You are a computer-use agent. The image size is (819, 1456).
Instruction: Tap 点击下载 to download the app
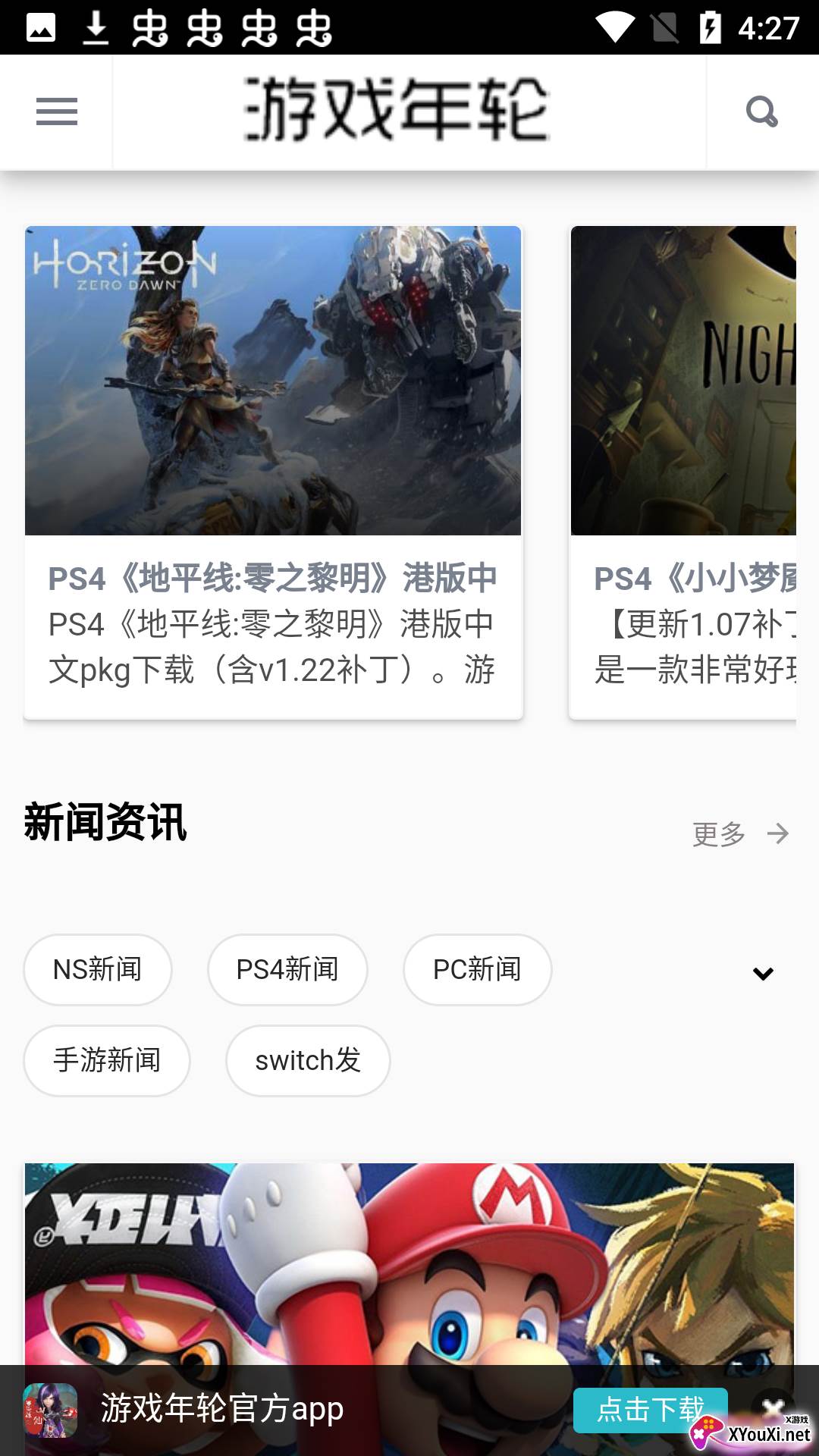649,1410
